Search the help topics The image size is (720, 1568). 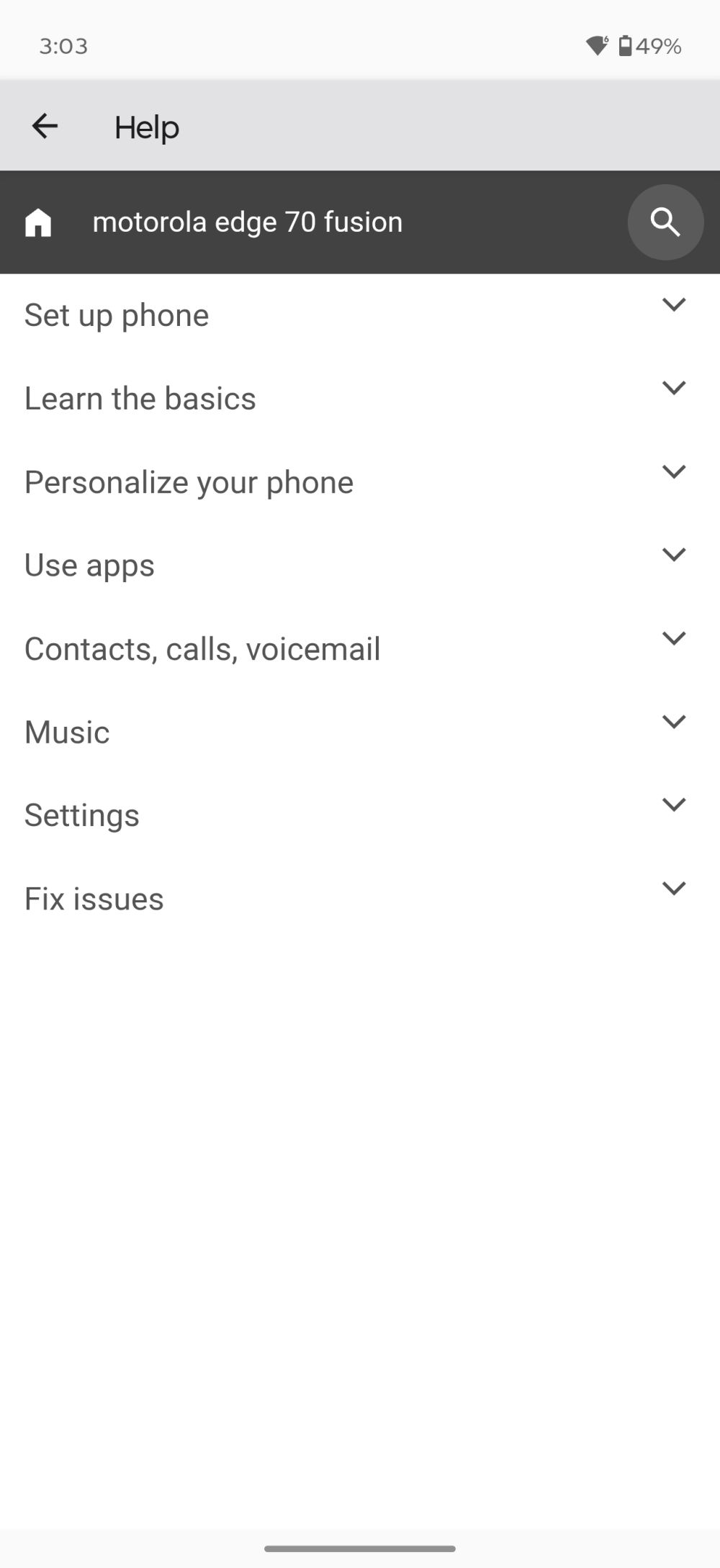665,222
